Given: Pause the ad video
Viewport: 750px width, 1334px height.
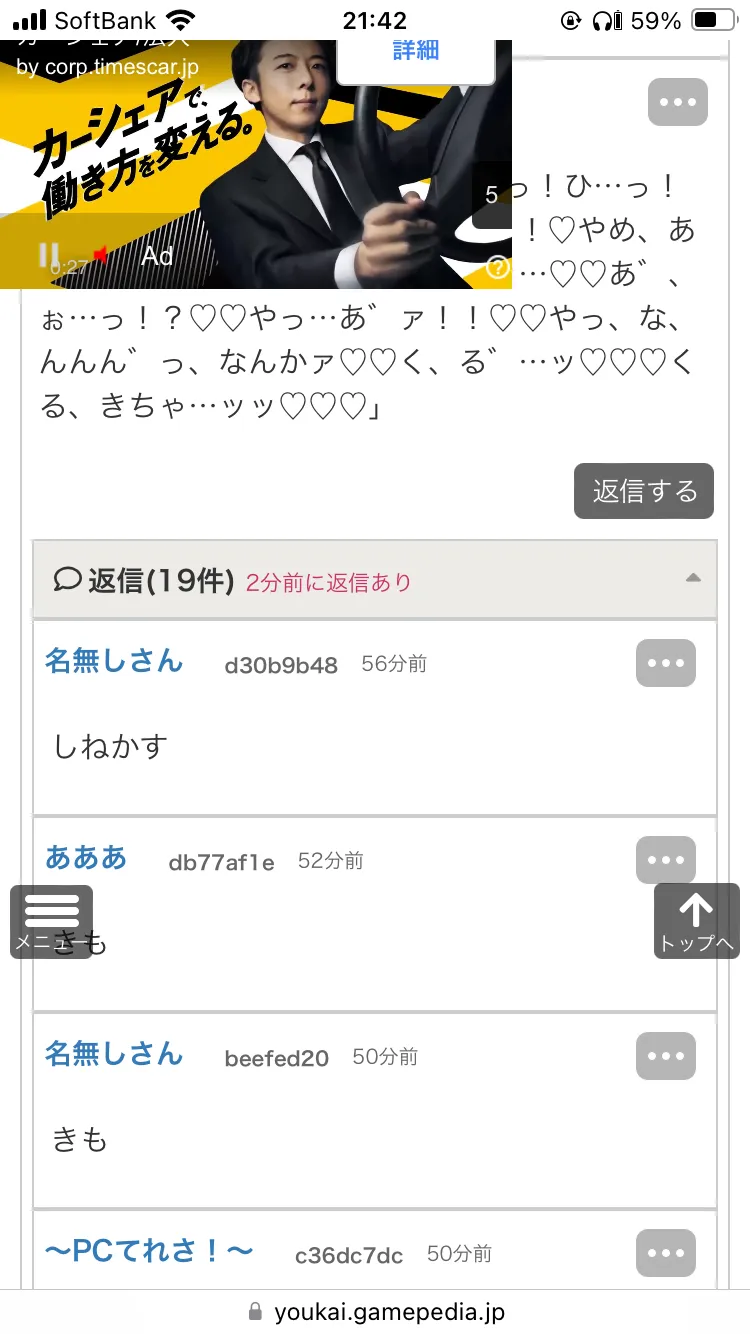Looking at the screenshot, I should 46,255.
